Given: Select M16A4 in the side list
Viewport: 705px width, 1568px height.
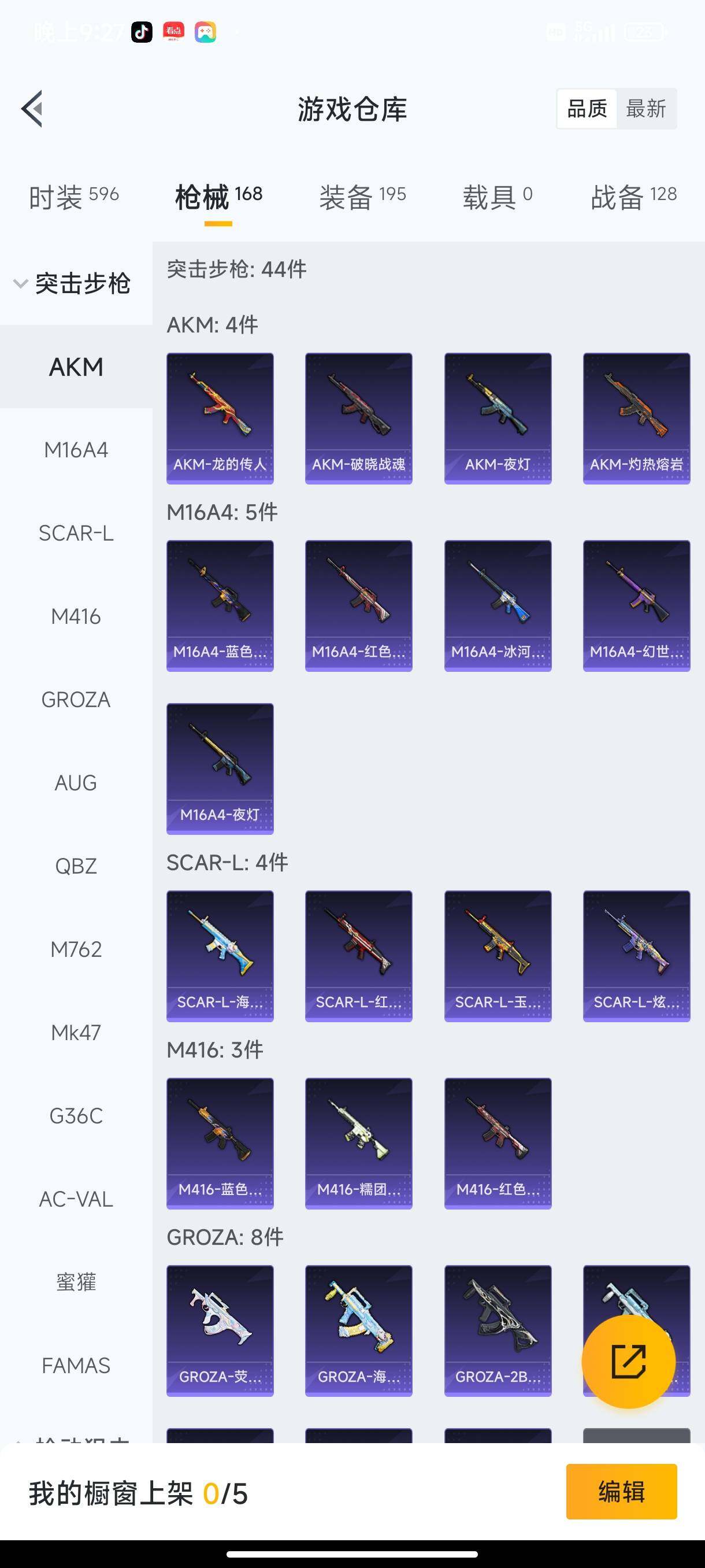Looking at the screenshot, I should click(76, 450).
